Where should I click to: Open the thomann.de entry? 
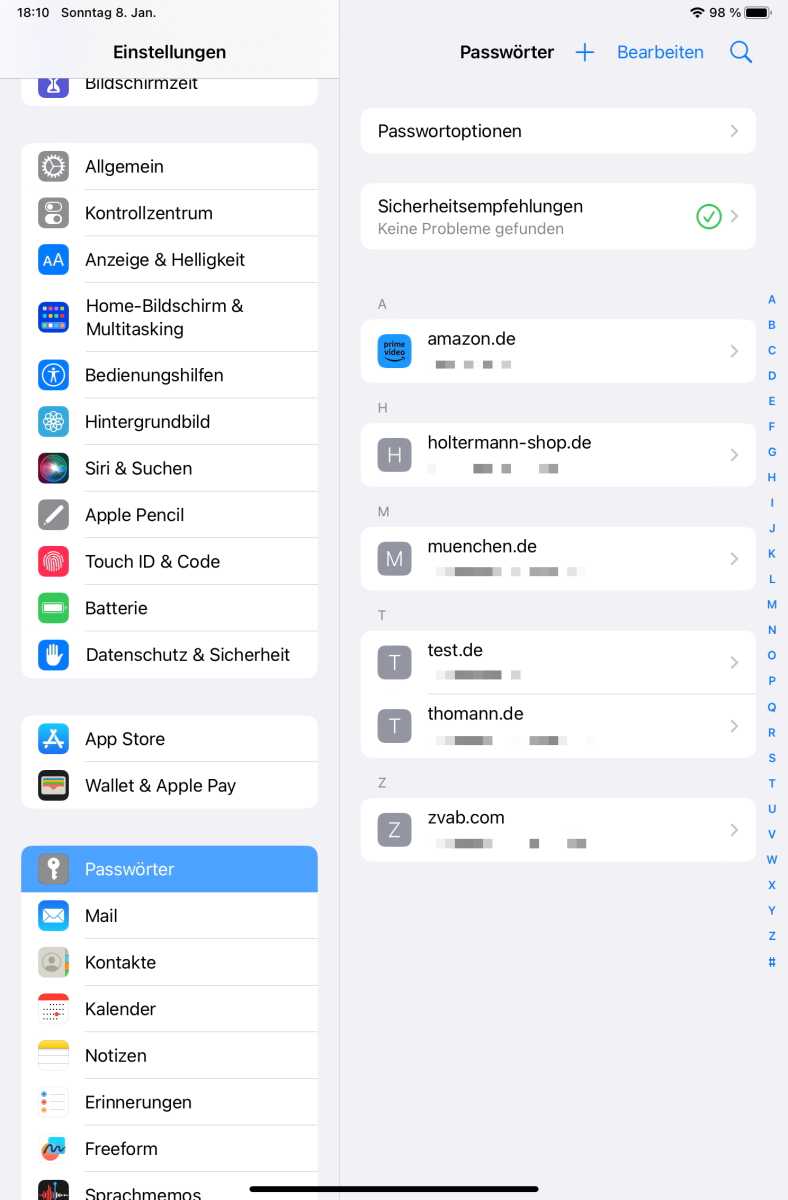point(557,726)
